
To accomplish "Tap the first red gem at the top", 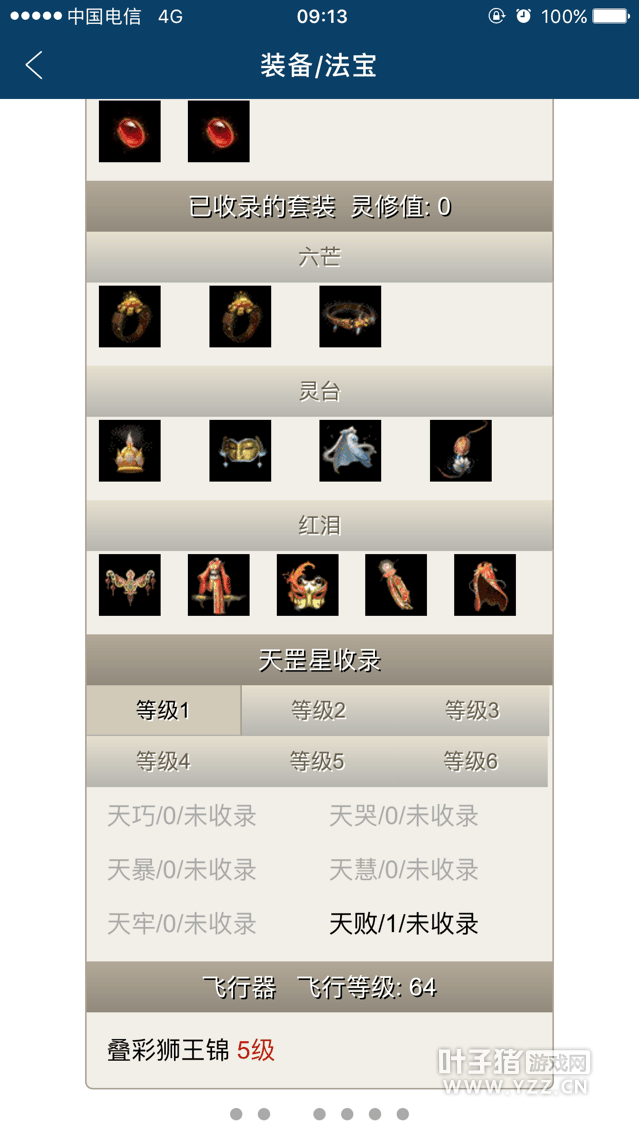I will [x=130, y=131].
